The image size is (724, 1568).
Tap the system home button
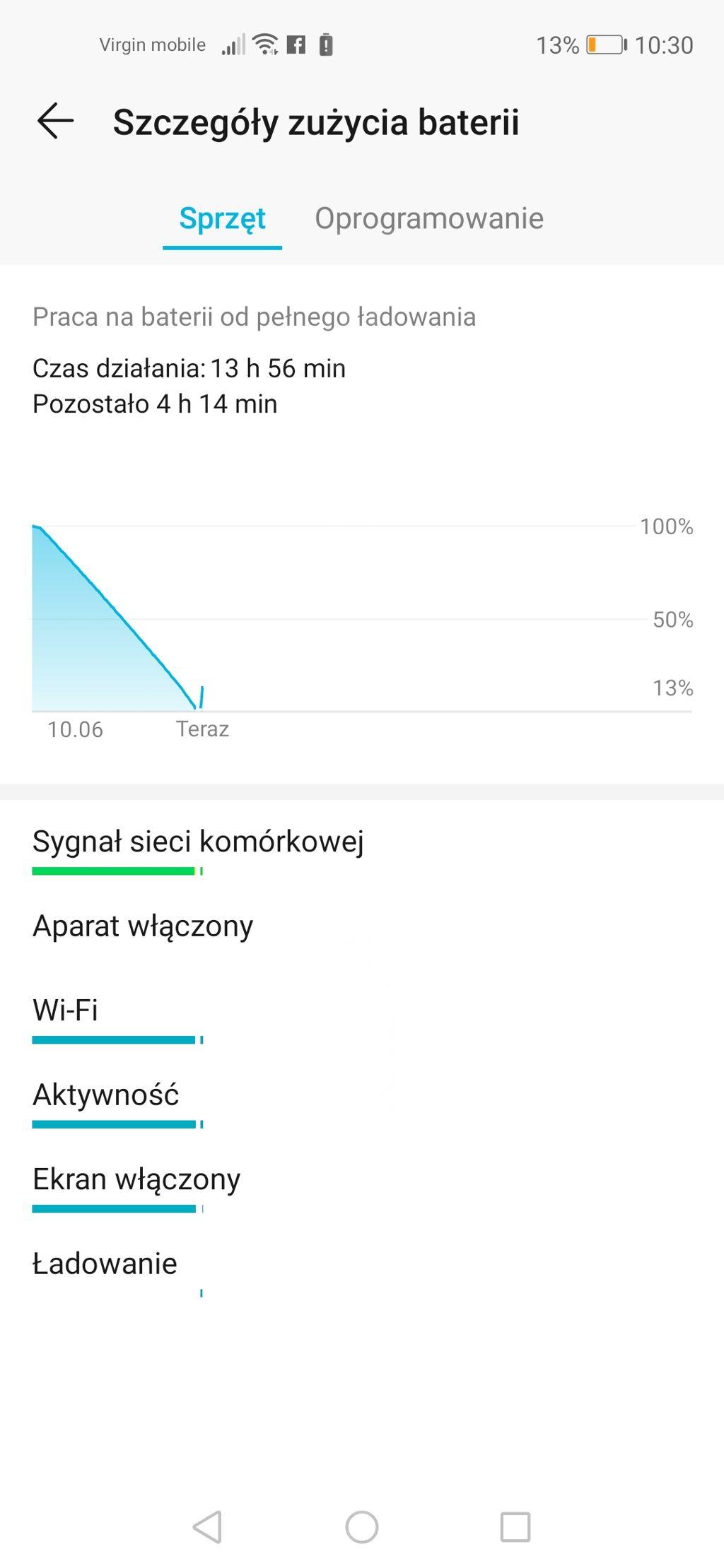pos(361,1526)
